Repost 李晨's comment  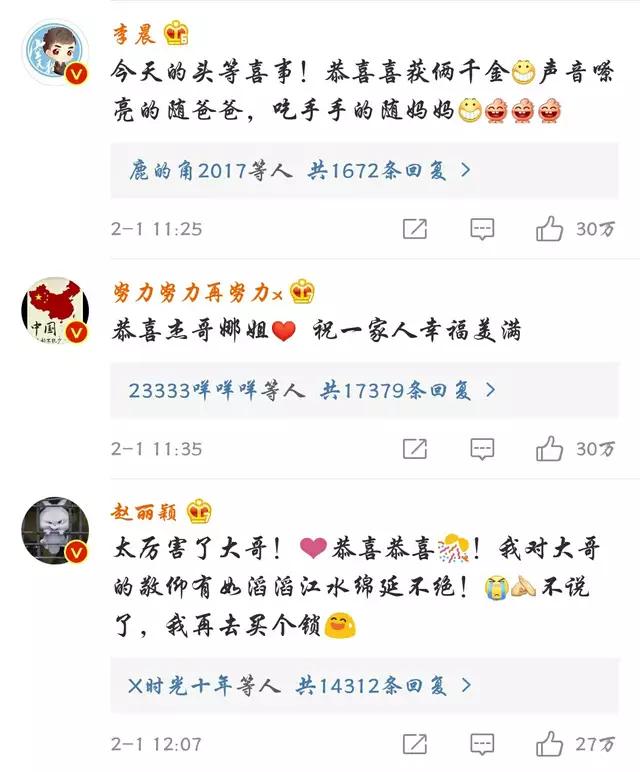point(415,229)
